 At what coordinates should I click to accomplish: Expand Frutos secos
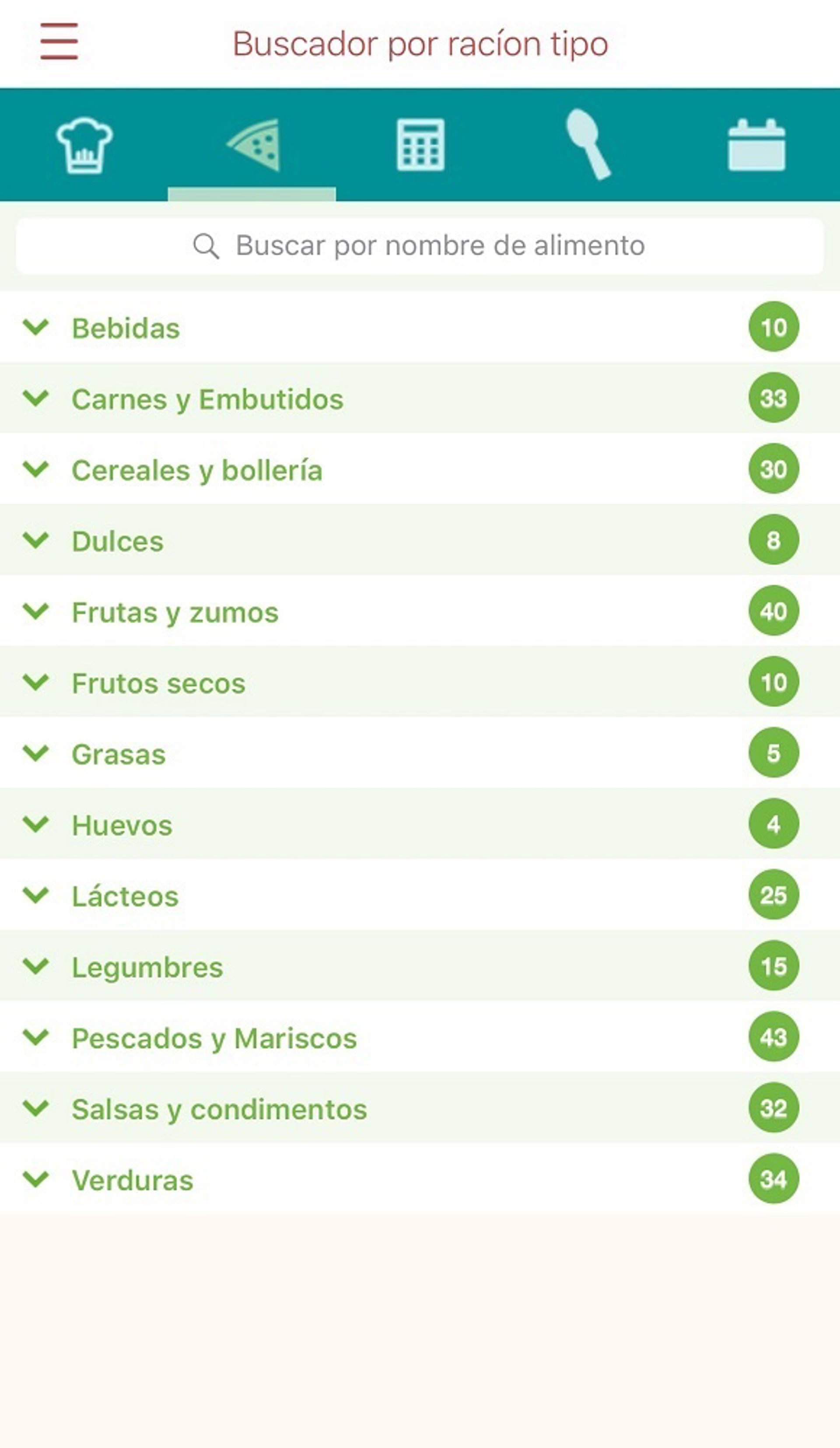[158, 682]
